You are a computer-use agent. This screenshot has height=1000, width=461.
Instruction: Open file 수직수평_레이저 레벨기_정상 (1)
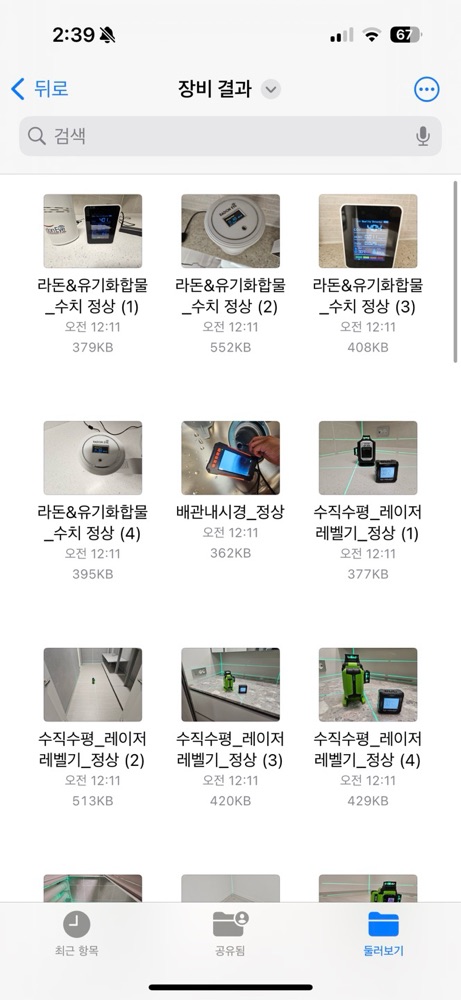coord(368,458)
